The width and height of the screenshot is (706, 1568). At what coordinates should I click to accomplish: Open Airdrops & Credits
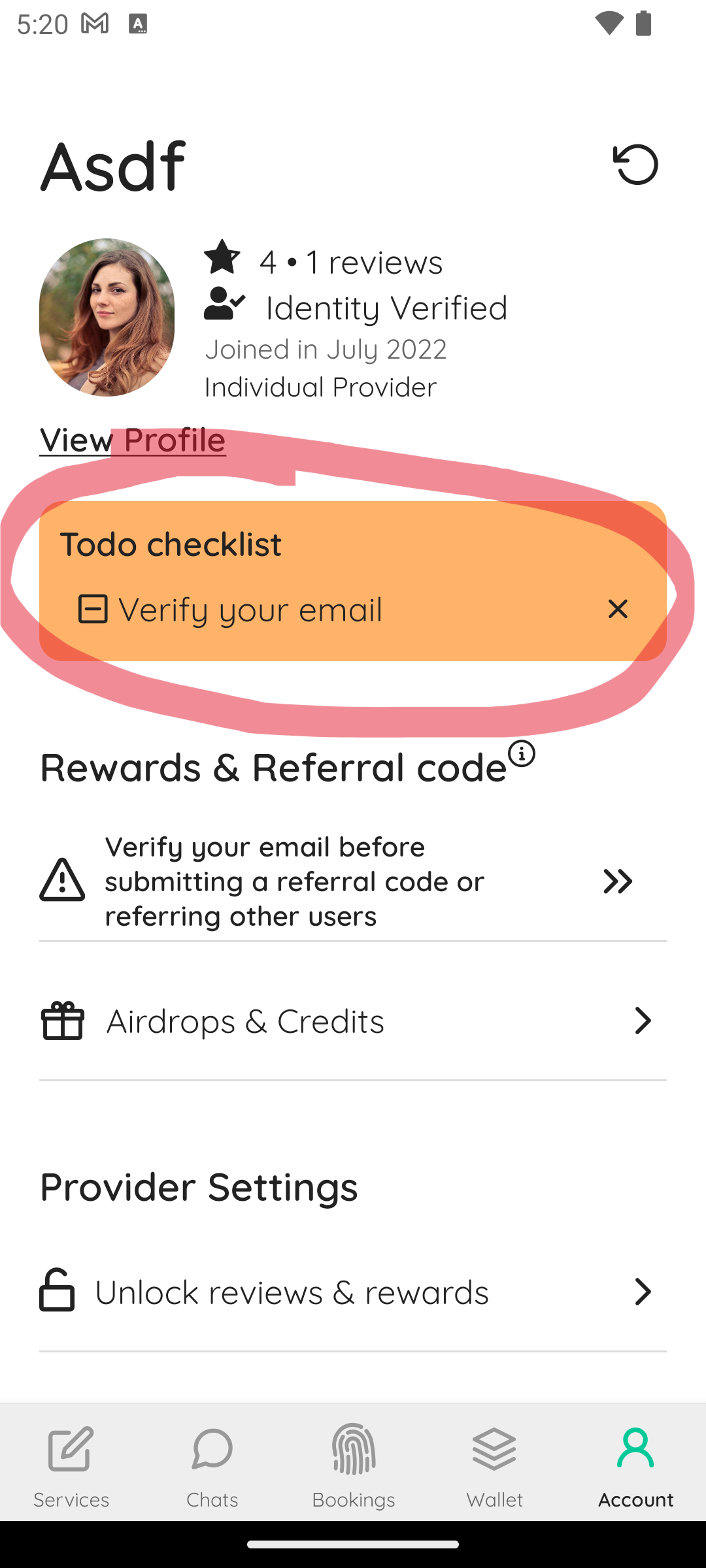pyautogui.click(x=353, y=1021)
